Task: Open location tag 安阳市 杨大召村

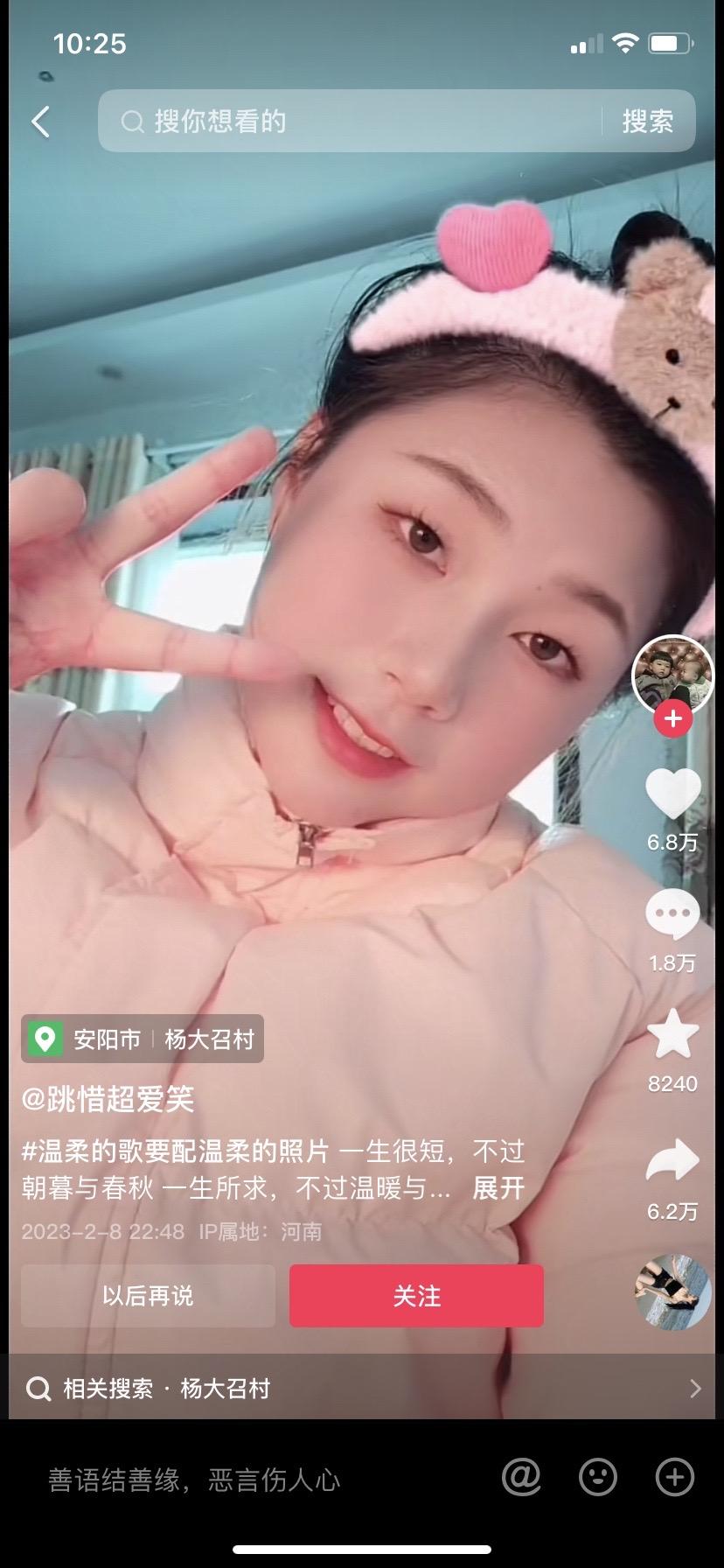Action: pos(143,1039)
